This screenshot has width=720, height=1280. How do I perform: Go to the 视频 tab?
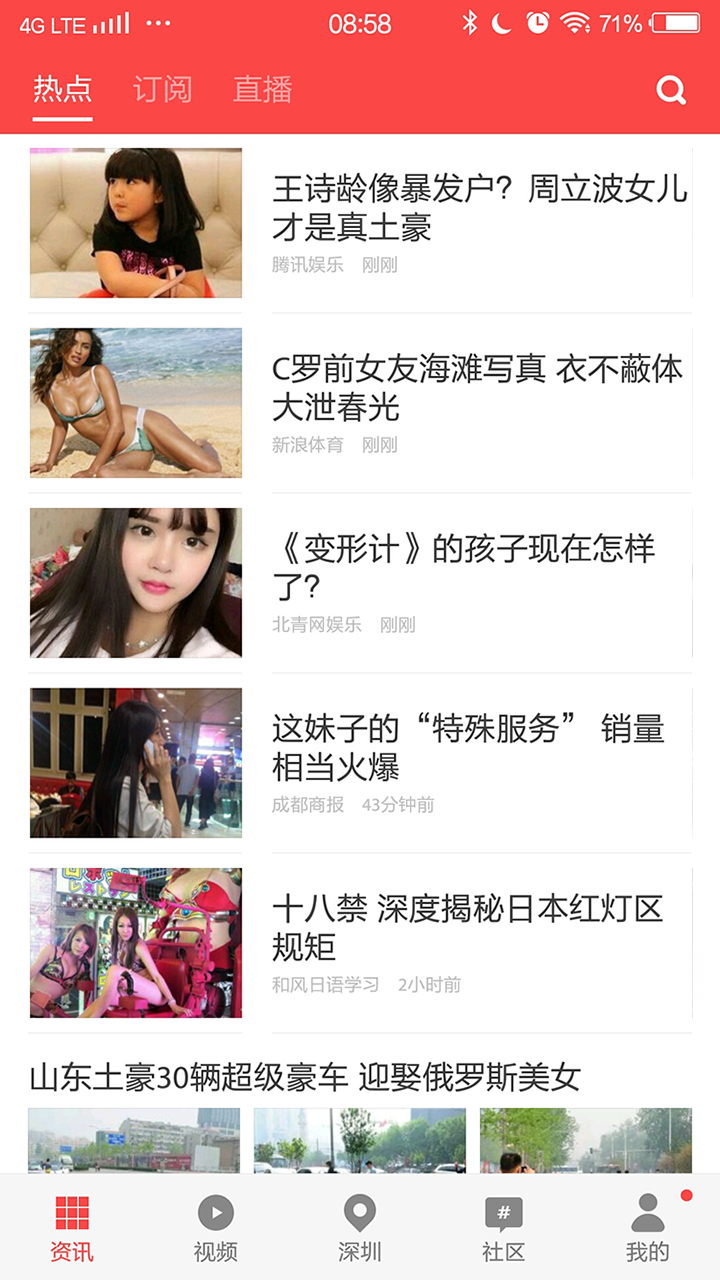pyautogui.click(x=215, y=1228)
